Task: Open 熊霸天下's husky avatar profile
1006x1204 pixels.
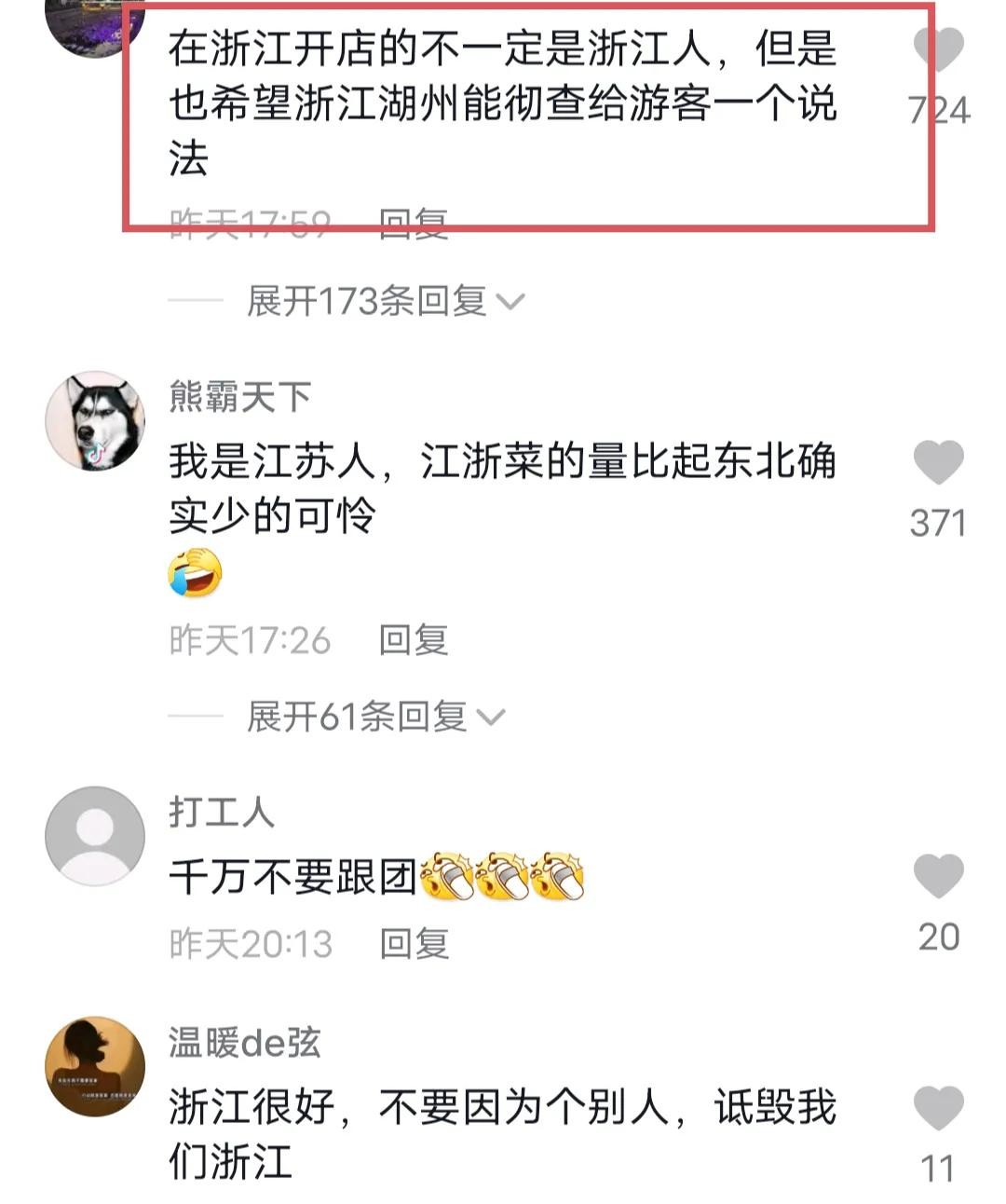Action: [x=94, y=420]
